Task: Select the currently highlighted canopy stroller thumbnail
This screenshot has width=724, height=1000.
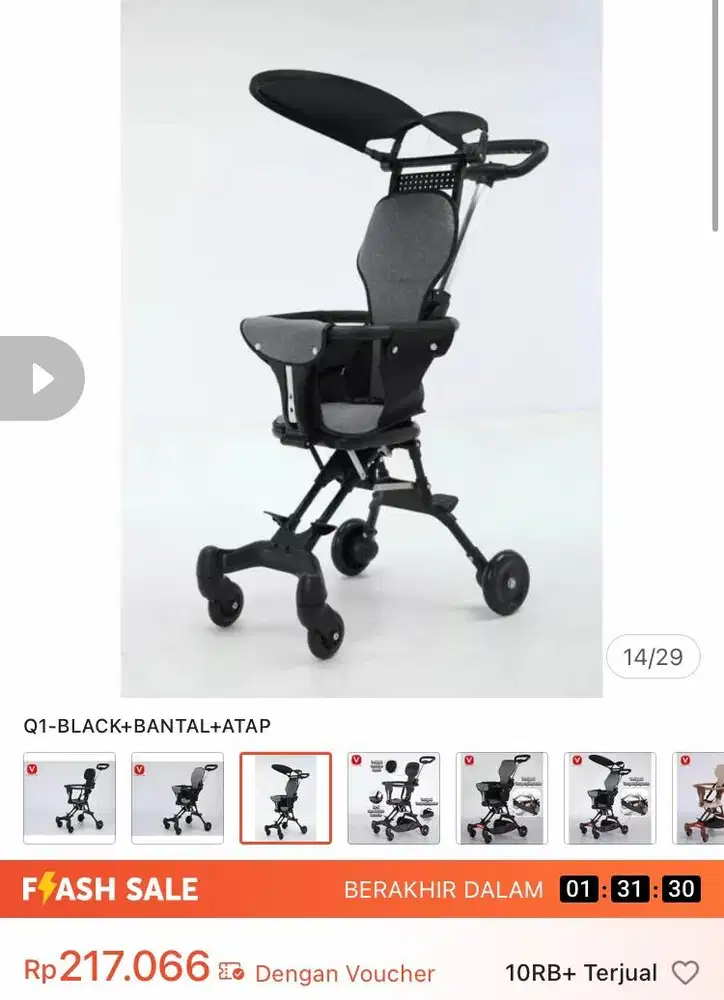Action: [x=287, y=797]
